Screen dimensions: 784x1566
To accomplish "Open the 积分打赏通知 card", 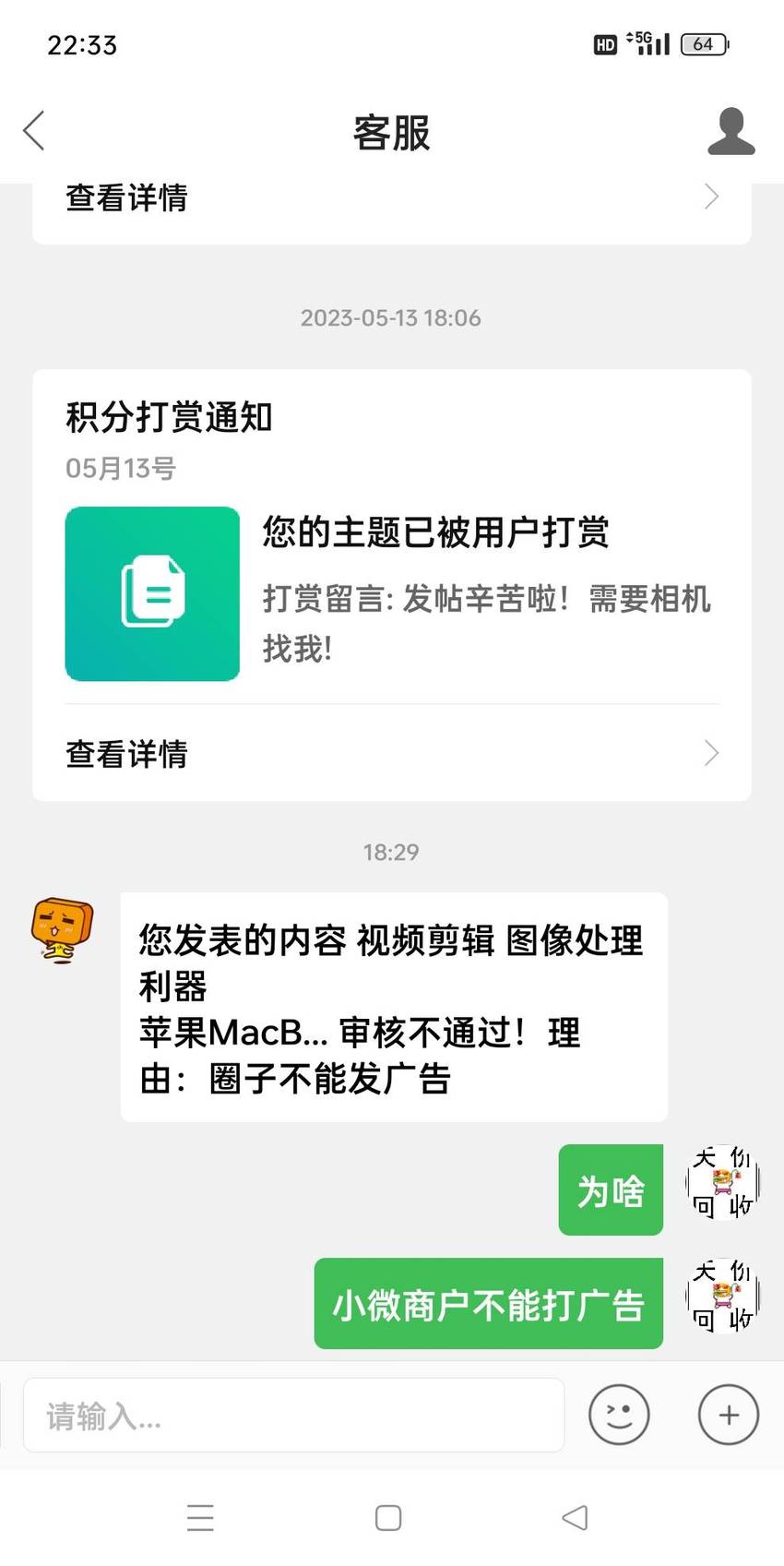I will [x=392, y=585].
